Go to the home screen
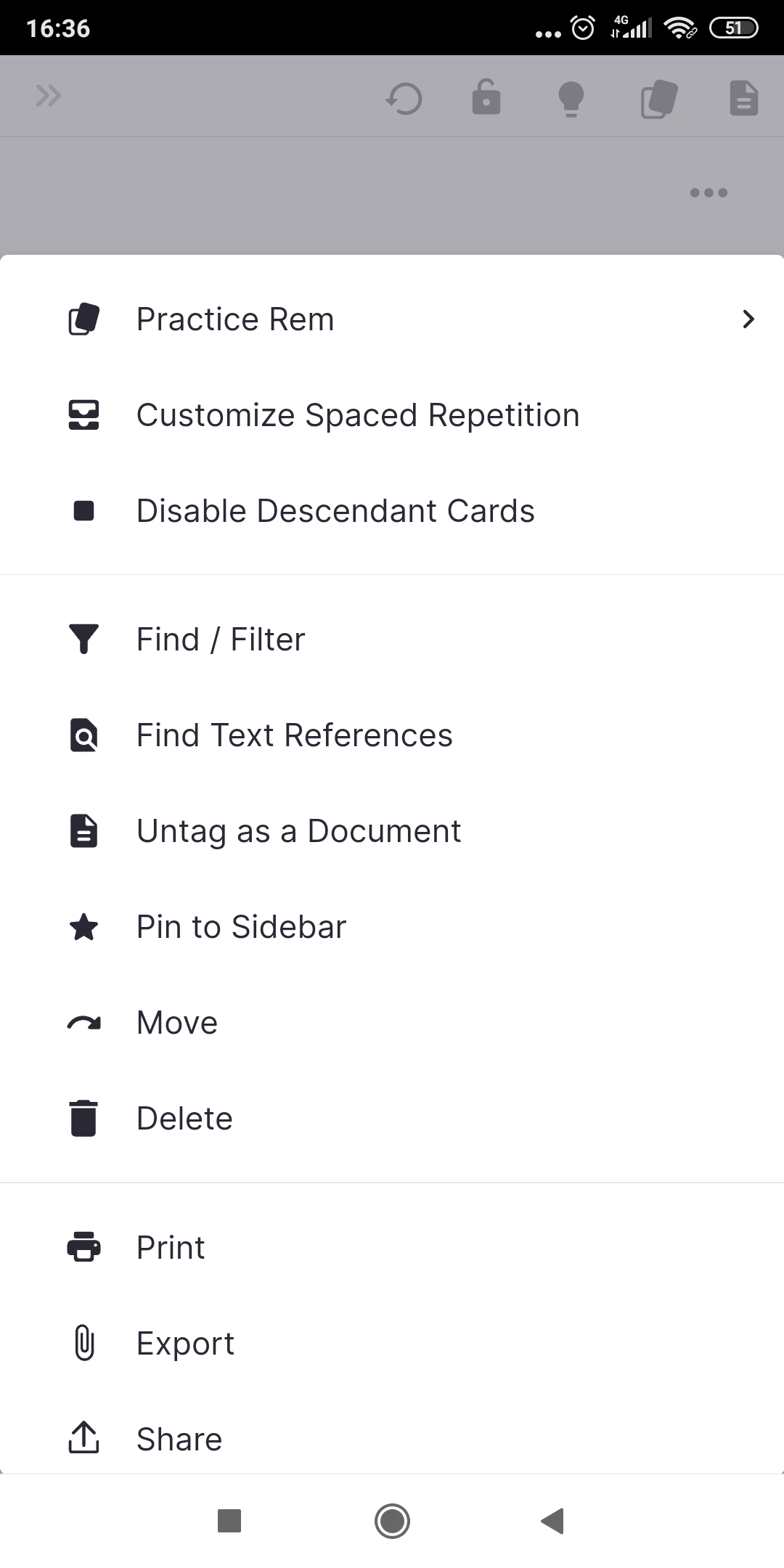This screenshot has width=784, height=1568. [x=392, y=1521]
